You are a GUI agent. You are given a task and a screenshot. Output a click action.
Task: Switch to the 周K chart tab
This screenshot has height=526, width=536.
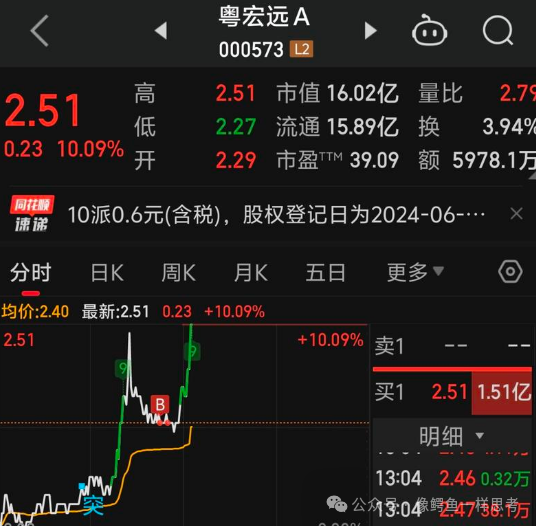click(x=178, y=273)
